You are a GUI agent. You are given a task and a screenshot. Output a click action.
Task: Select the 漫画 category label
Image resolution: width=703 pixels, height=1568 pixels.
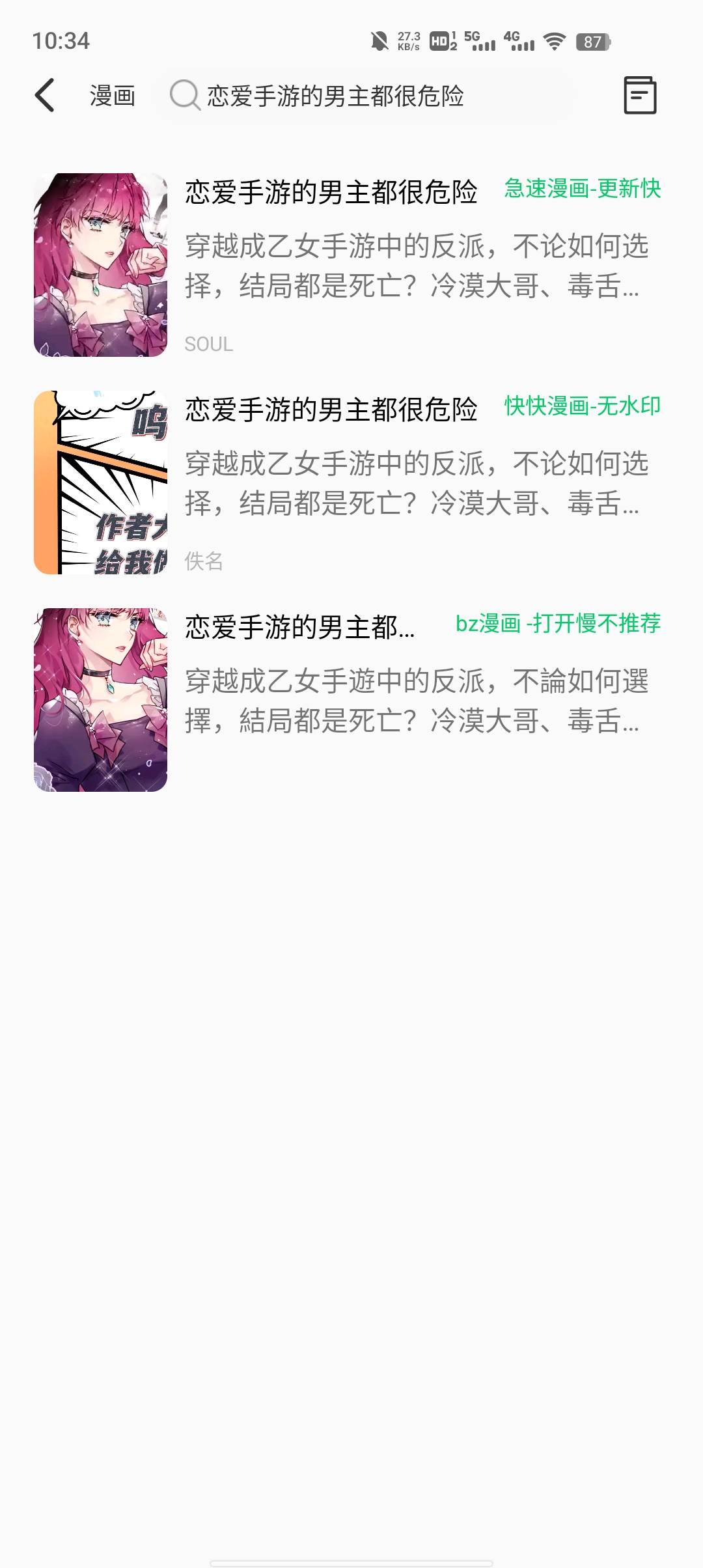pos(112,96)
